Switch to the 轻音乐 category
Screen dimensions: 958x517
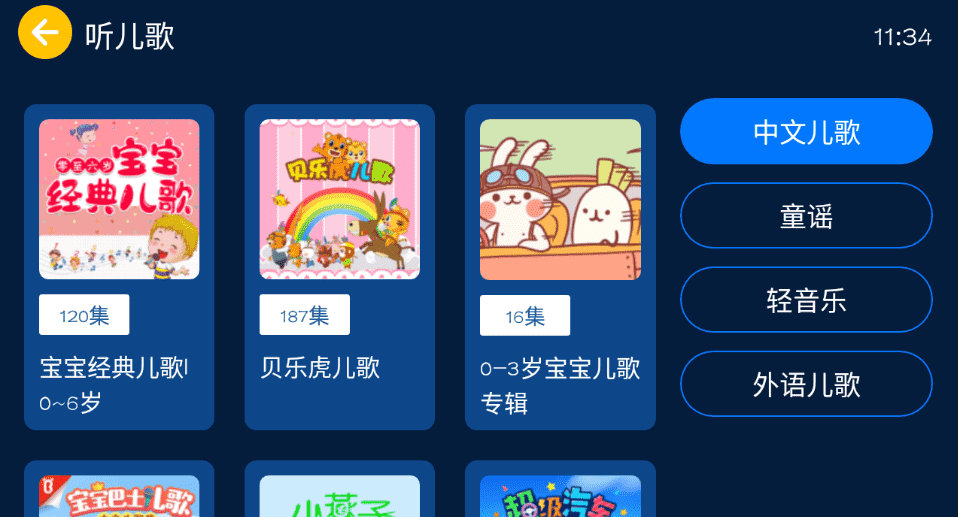(x=806, y=300)
